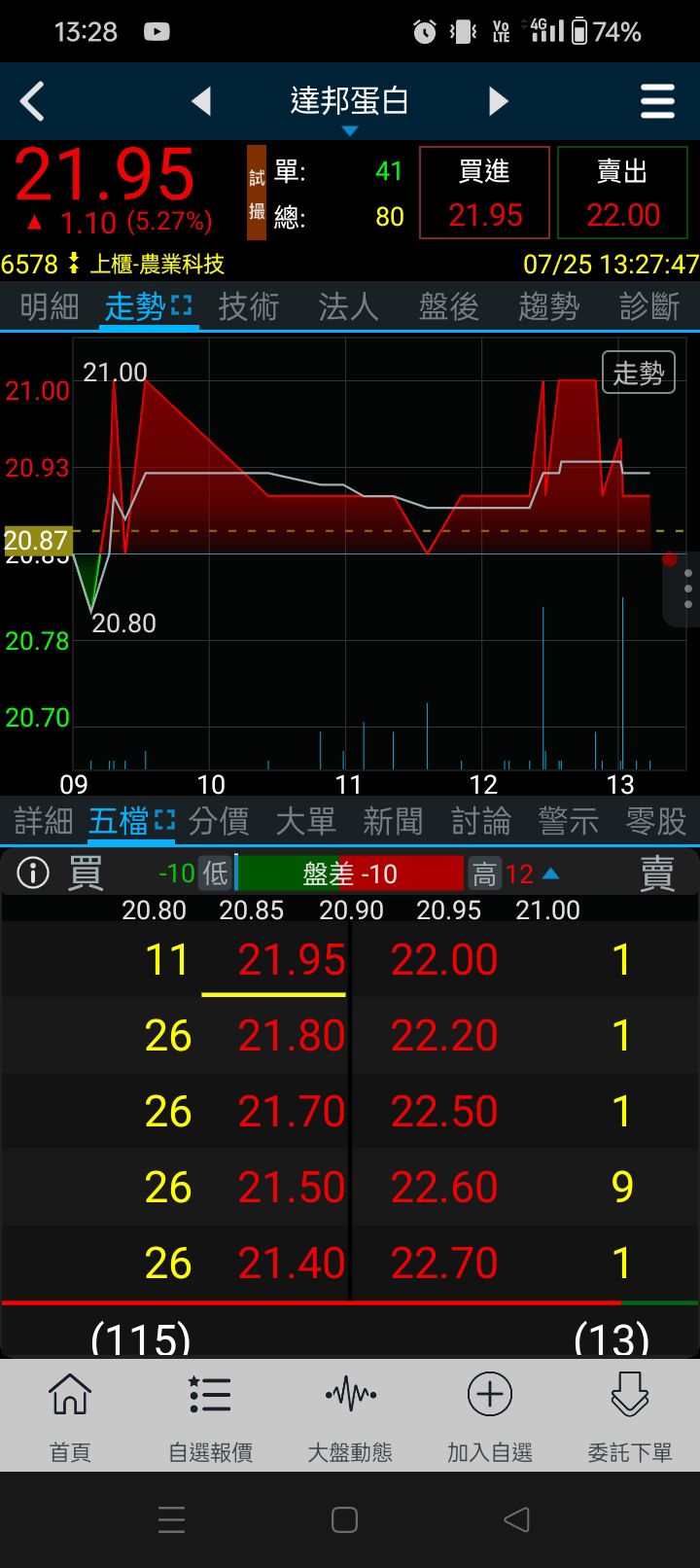
Task: Open 委託下單 order placement
Action: pyautogui.click(x=630, y=1415)
